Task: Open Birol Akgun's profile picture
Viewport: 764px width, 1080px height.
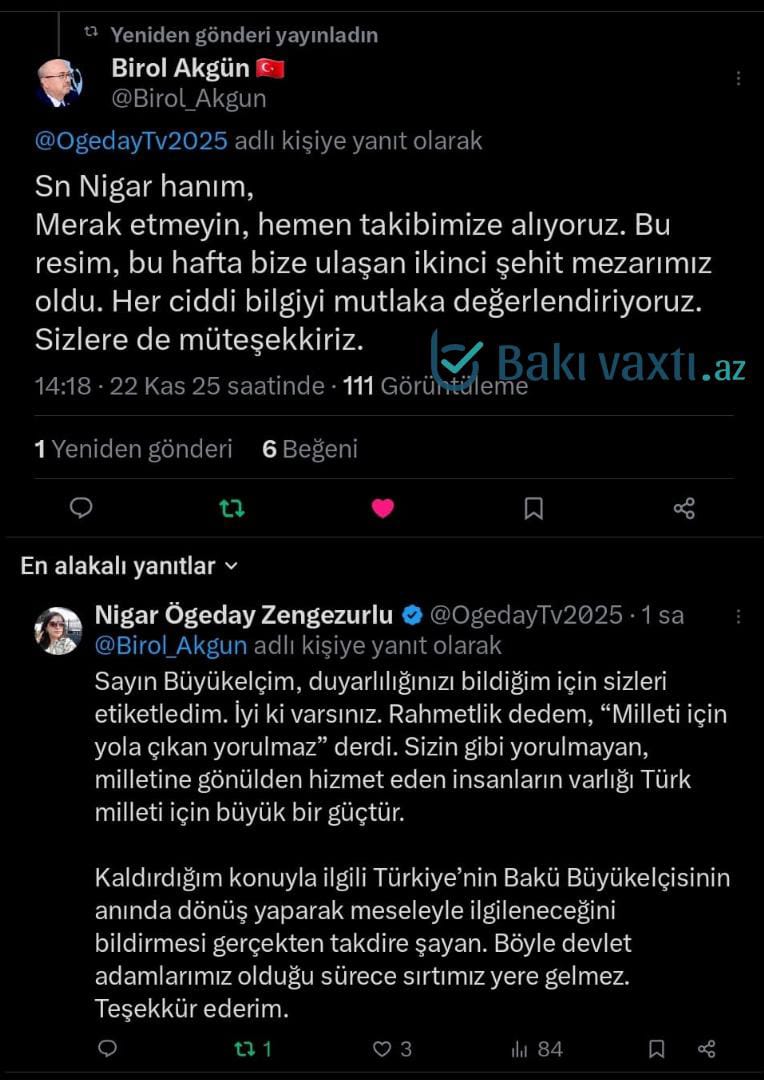Action: [x=59, y=83]
